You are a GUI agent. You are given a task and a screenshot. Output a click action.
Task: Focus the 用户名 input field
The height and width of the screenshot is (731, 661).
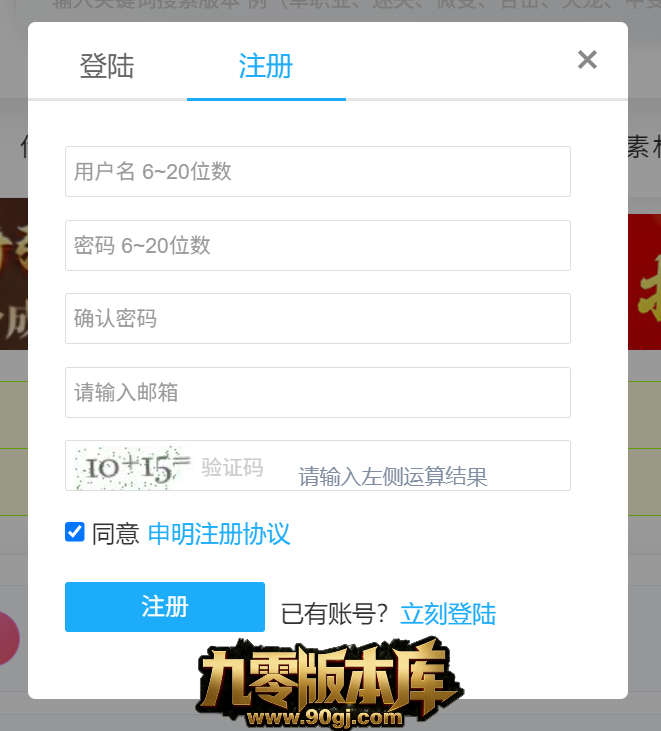(x=317, y=171)
